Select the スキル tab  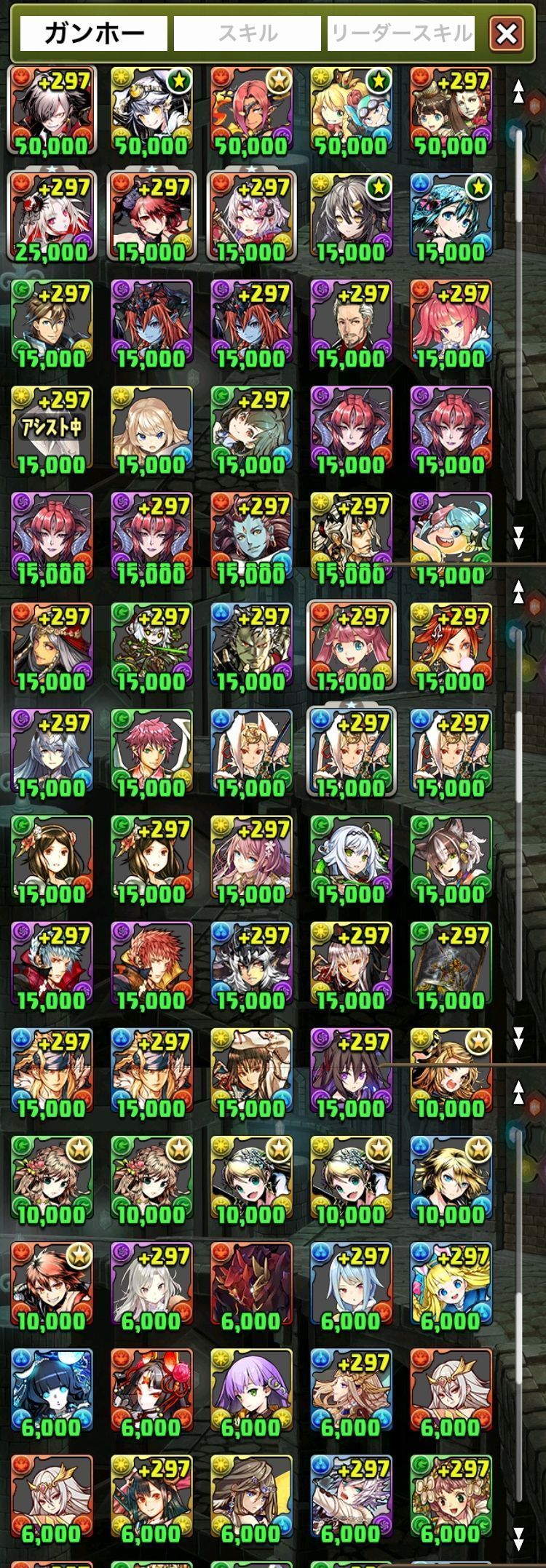pyautogui.click(x=248, y=33)
